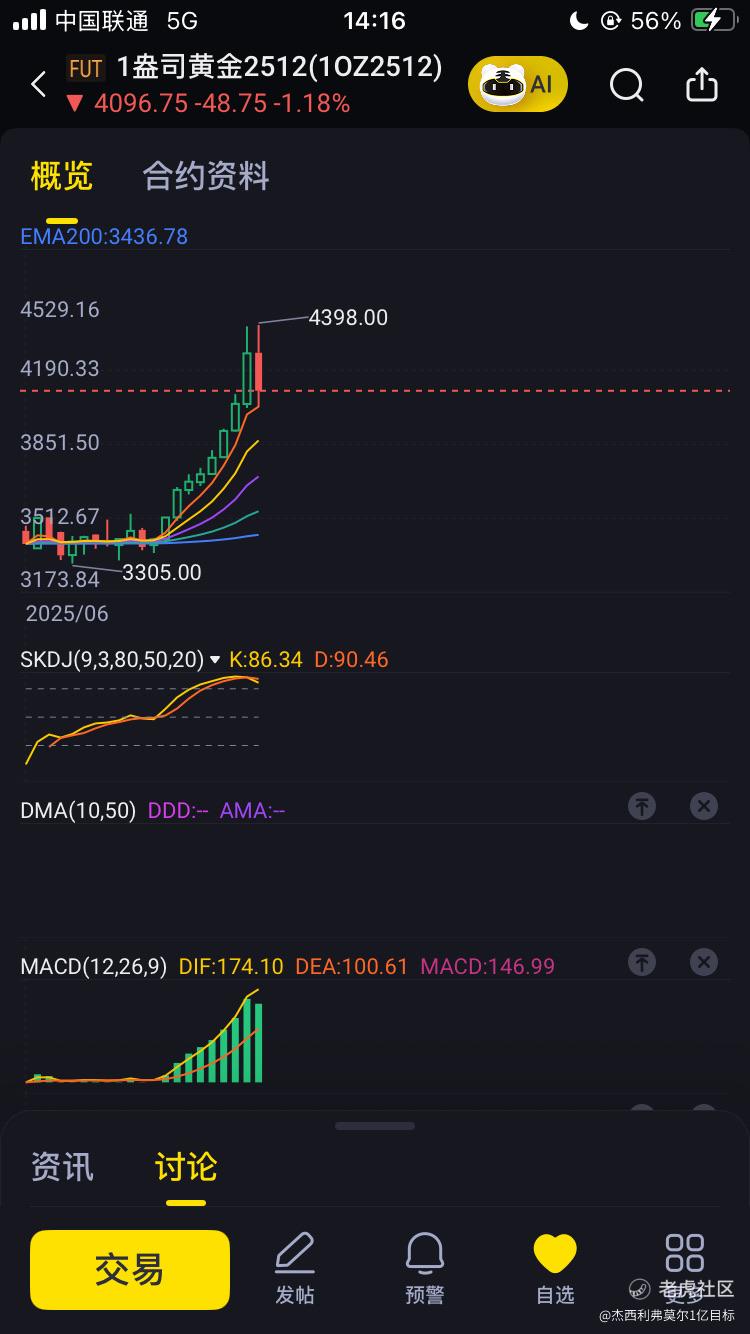Switch to the 资讯 tab
750x1334 pixels.
click(x=62, y=1167)
